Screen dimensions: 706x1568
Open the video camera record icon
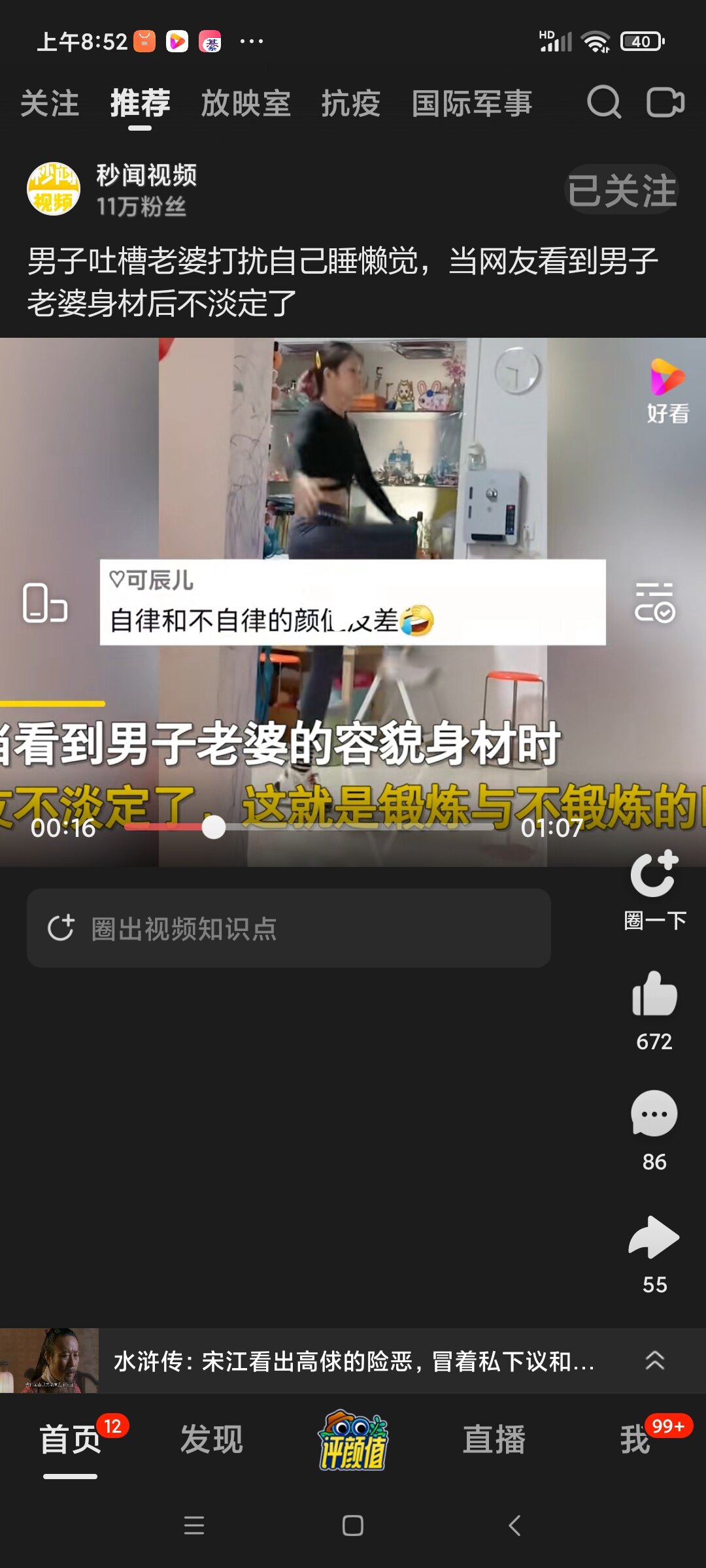click(665, 103)
